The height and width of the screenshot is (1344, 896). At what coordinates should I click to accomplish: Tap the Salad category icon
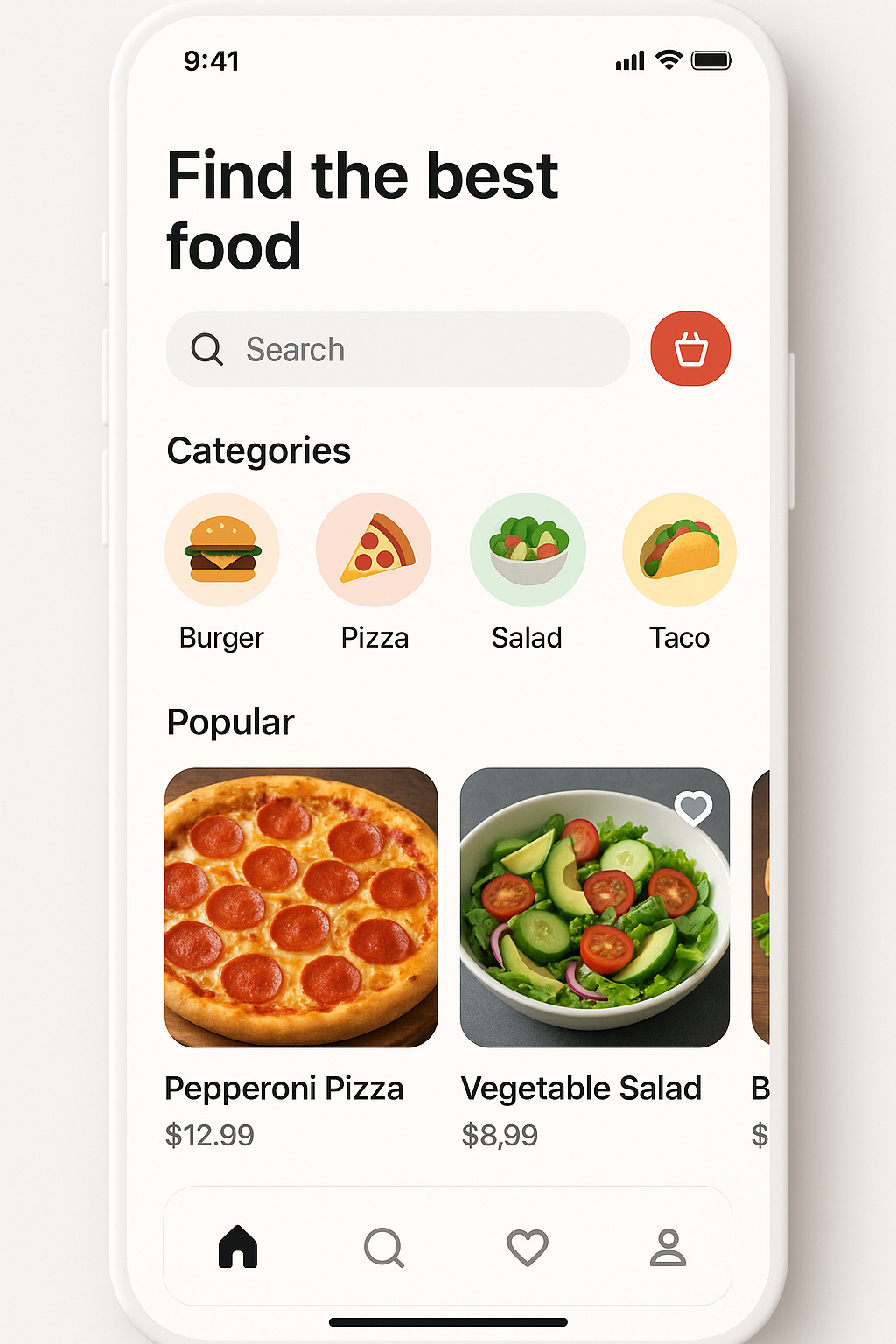(527, 549)
